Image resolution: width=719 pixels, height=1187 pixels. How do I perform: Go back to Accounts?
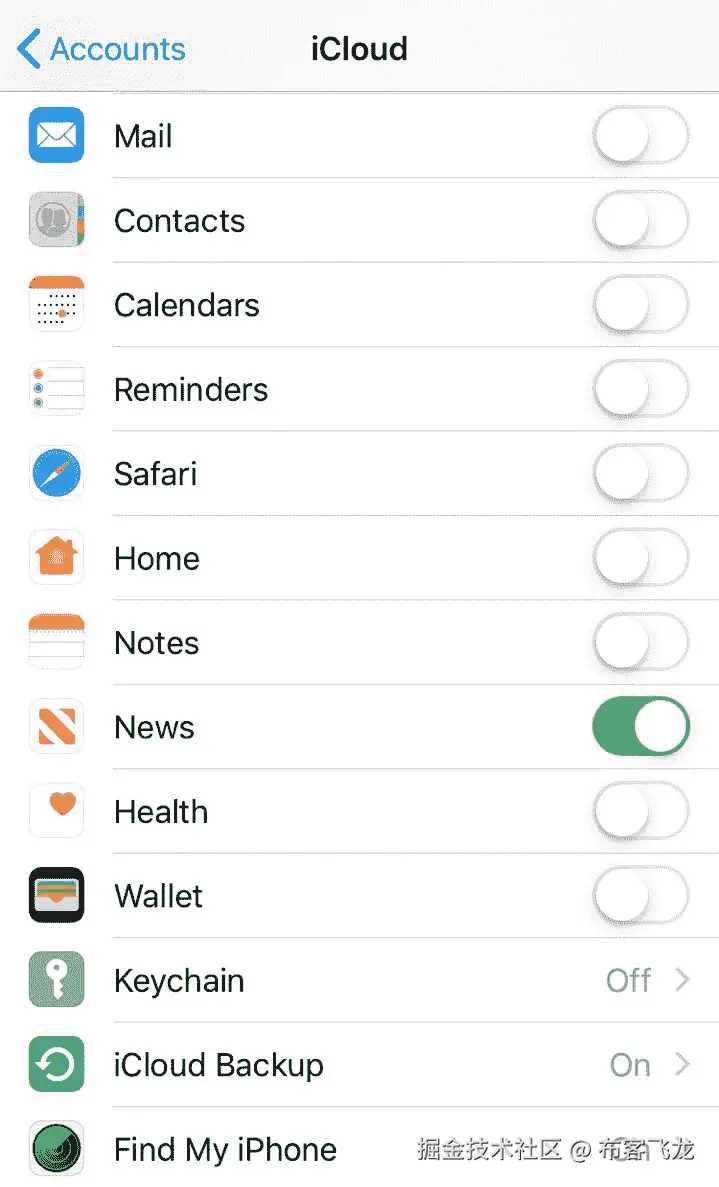click(x=102, y=49)
